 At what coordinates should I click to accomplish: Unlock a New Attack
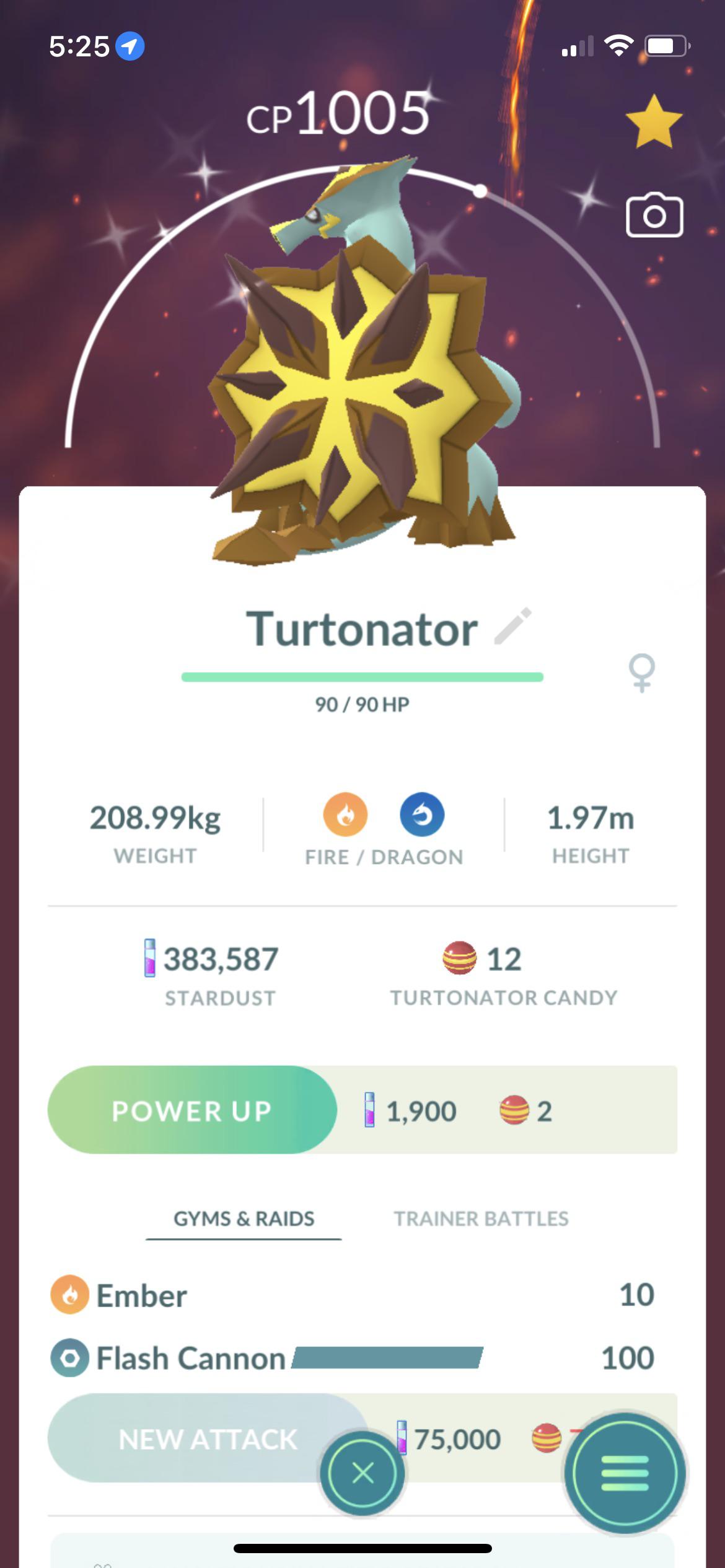click(208, 1439)
